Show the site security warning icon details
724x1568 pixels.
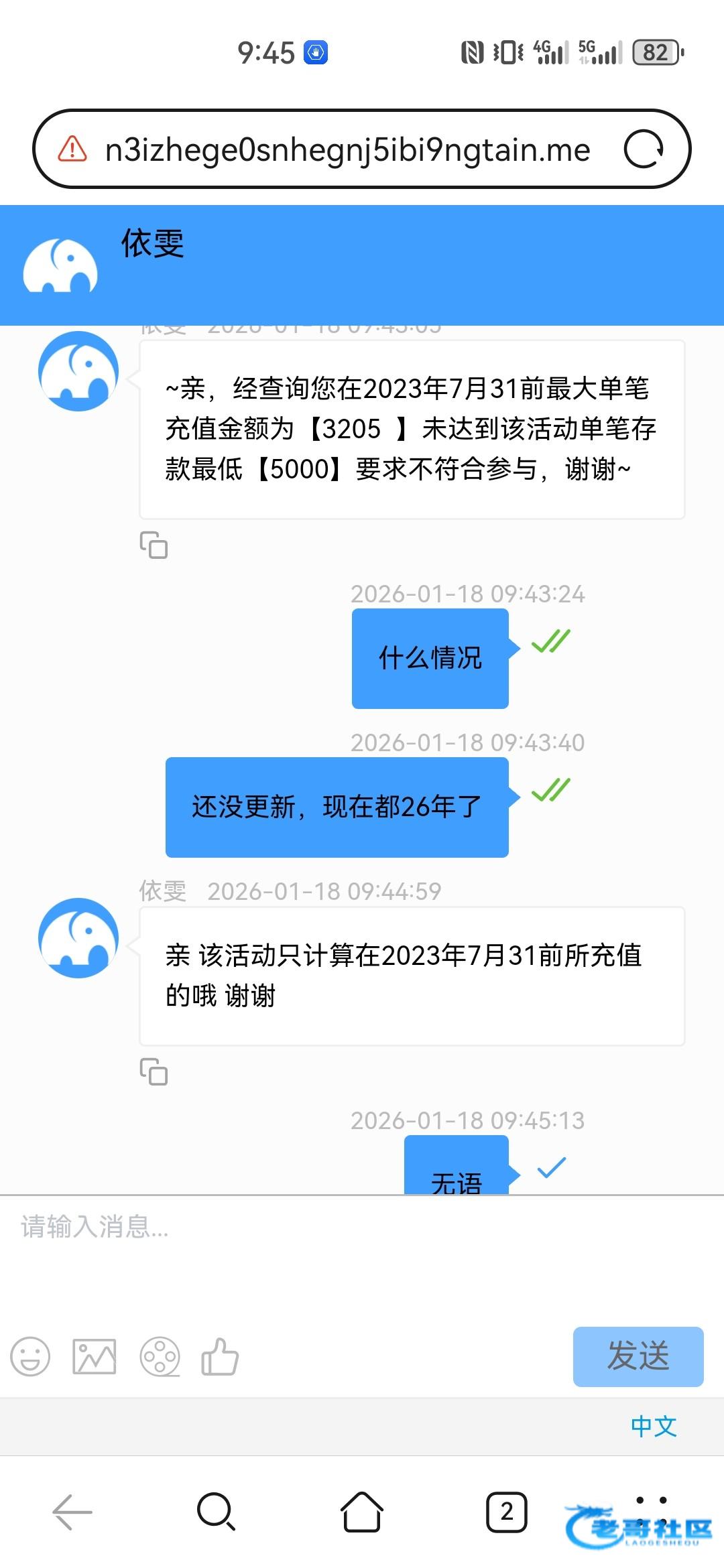tap(72, 149)
